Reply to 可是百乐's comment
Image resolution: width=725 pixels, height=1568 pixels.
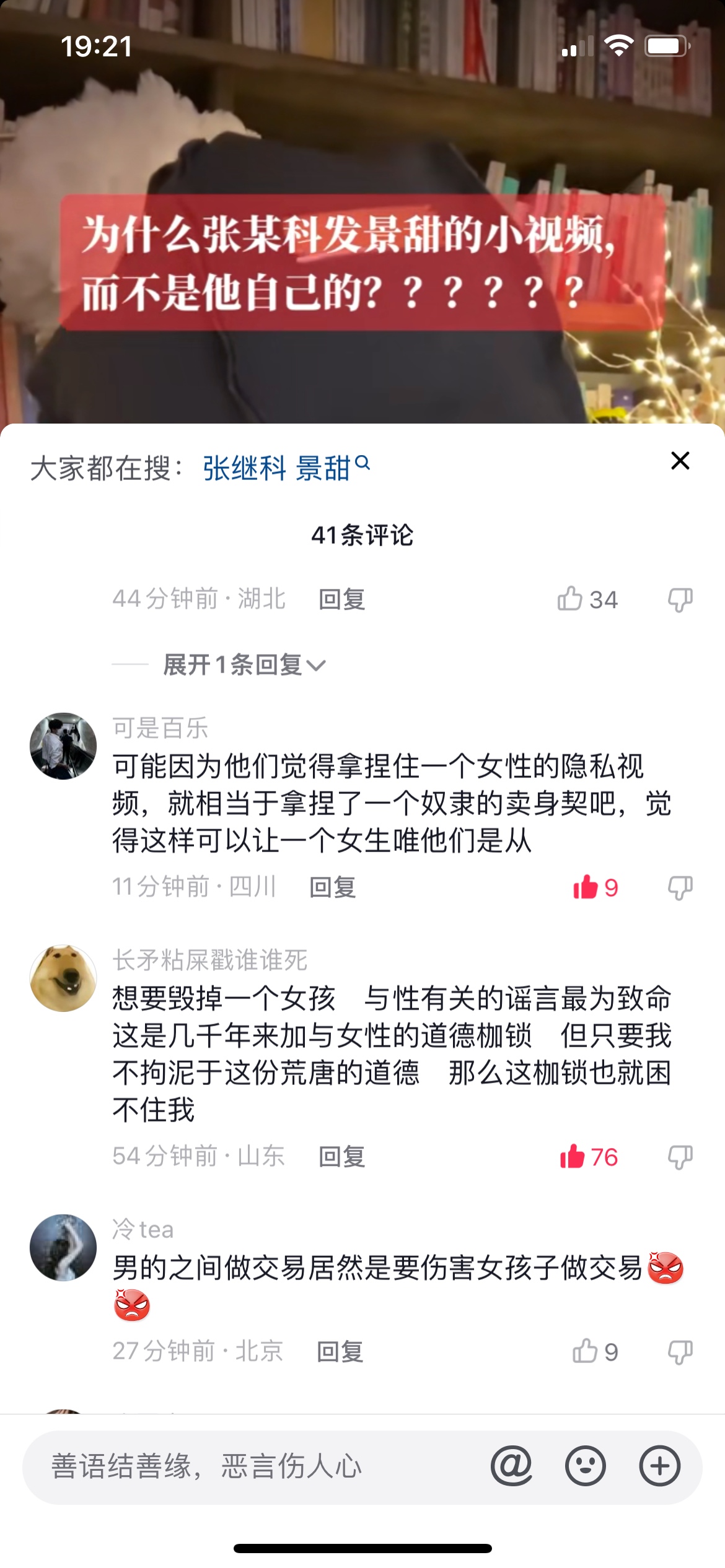point(333,887)
